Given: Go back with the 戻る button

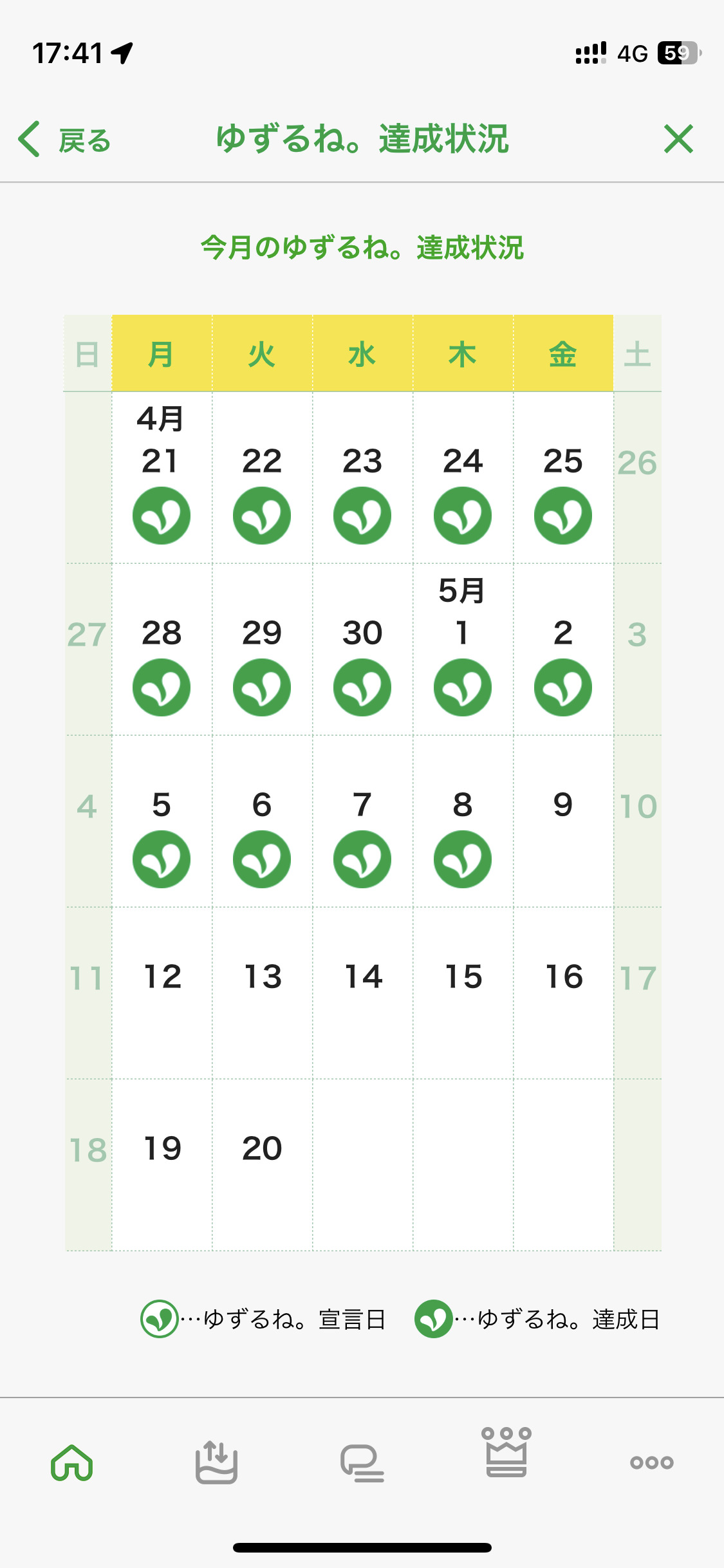Looking at the screenshot, I should [64, 139].
